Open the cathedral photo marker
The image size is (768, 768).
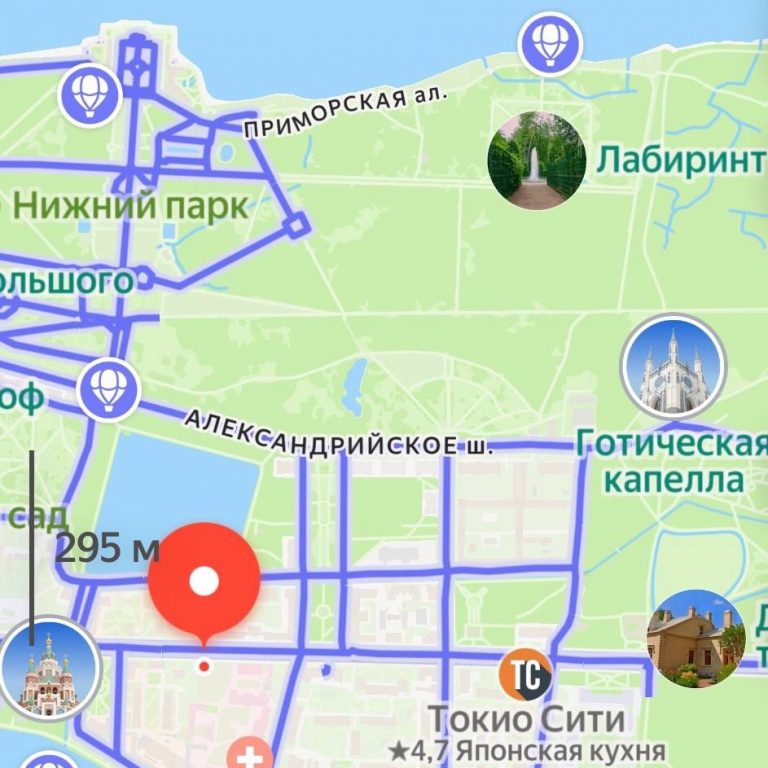[x=50, y=668]
